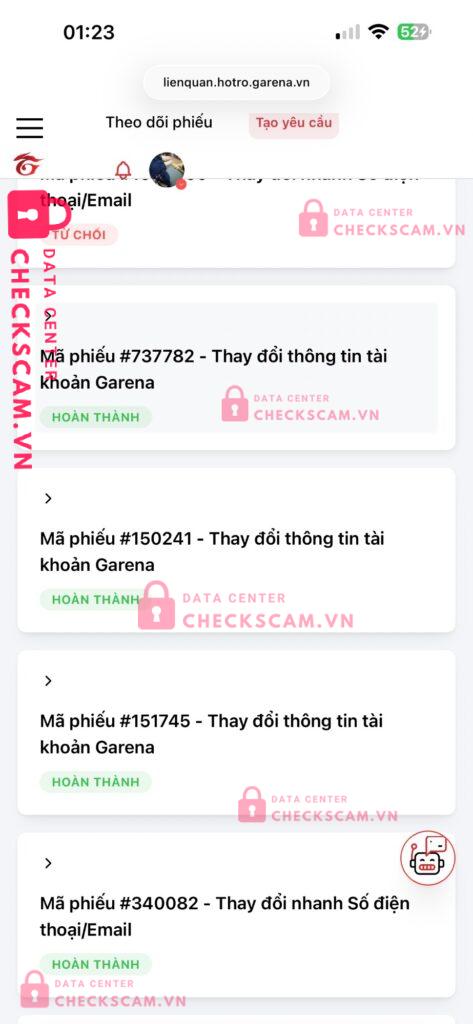Open ticket #340082 quick phone/email change
473x1024 pixels.
(x=236, y=915)
